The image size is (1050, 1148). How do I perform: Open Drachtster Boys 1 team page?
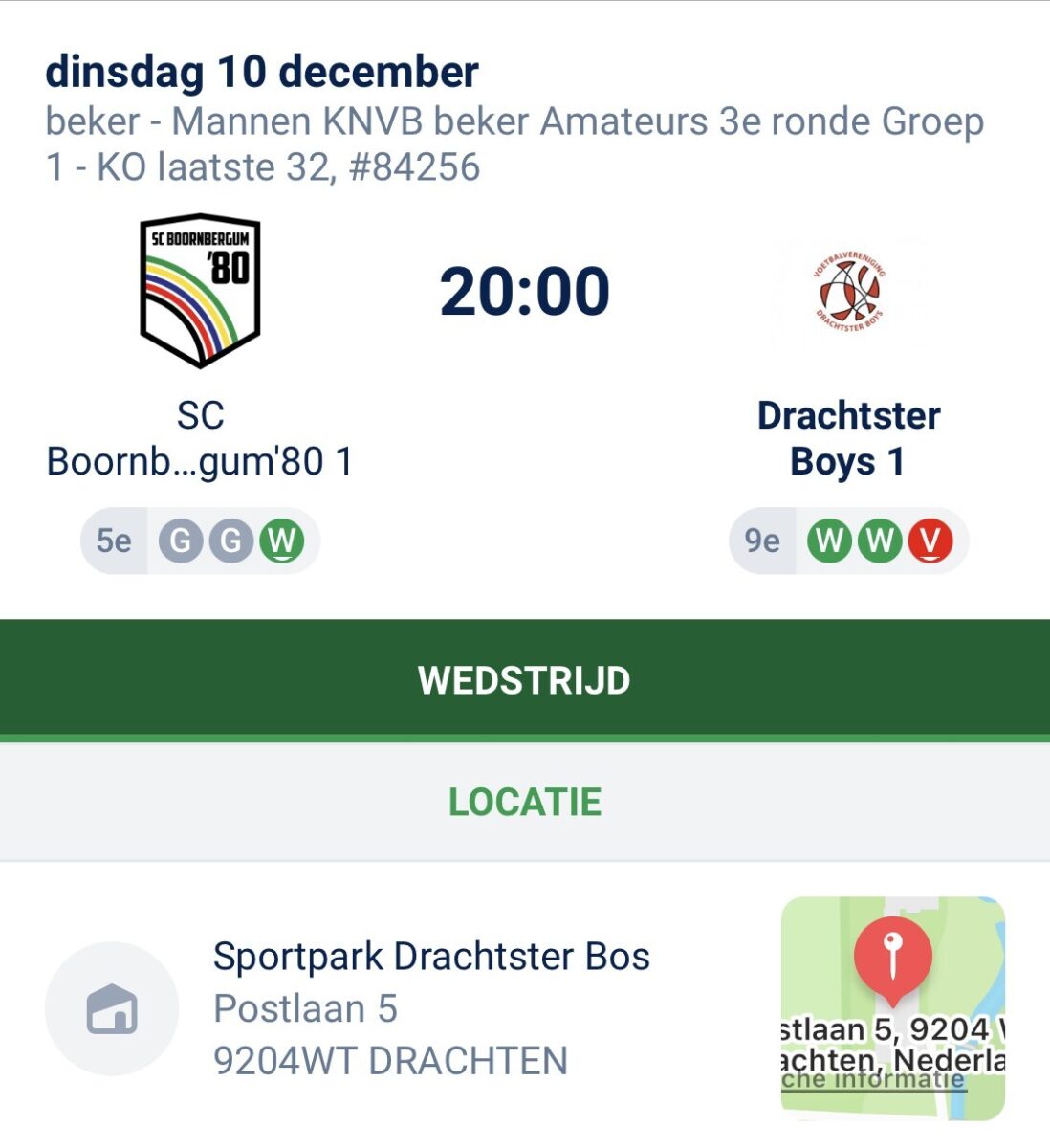[x=848, y=438]
